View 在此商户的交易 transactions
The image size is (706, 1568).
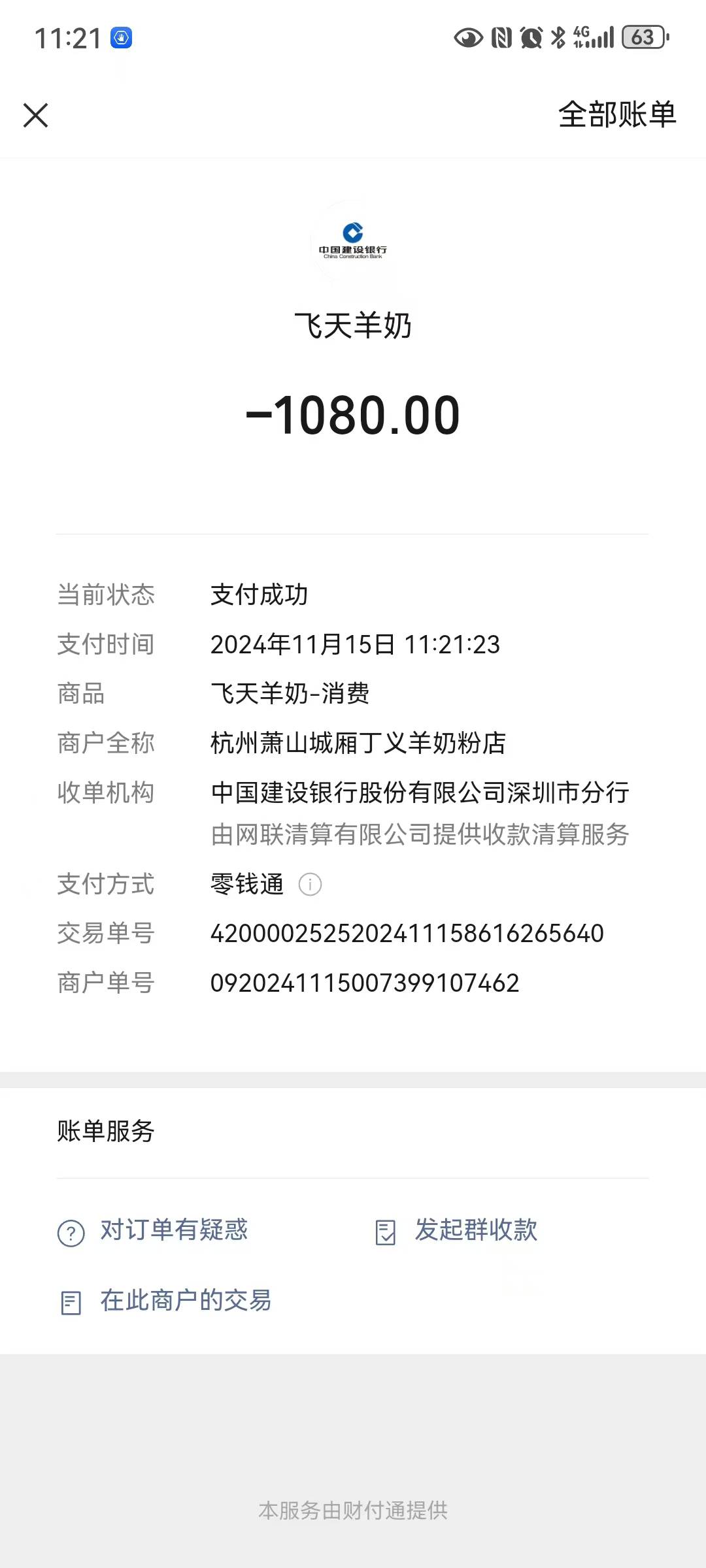point(167,1301)
